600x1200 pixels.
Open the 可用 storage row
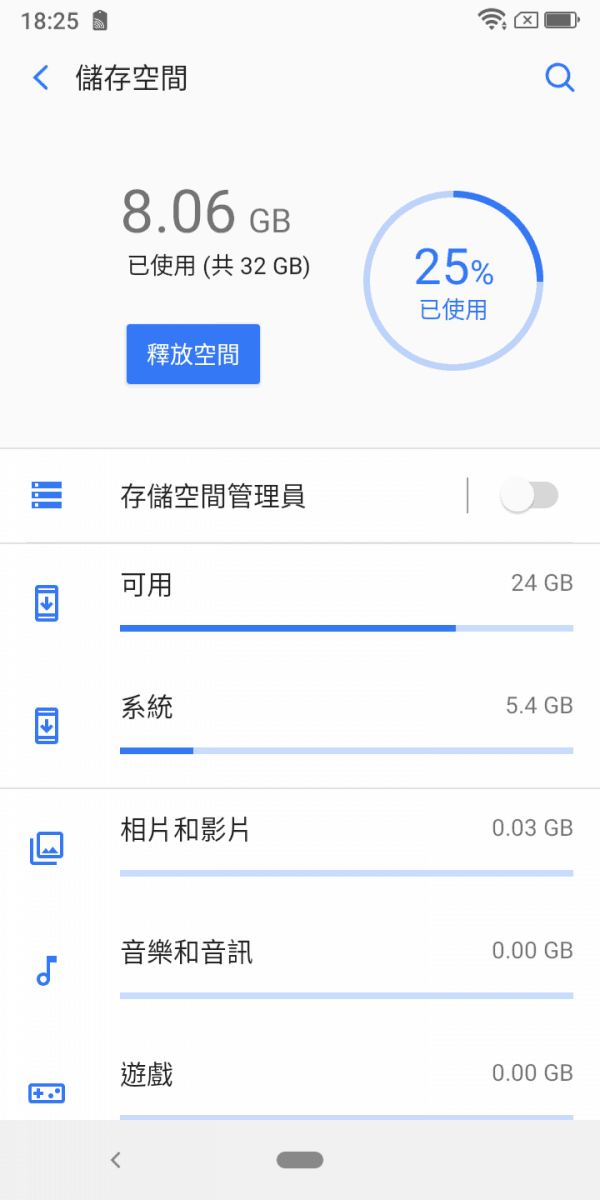300,605
